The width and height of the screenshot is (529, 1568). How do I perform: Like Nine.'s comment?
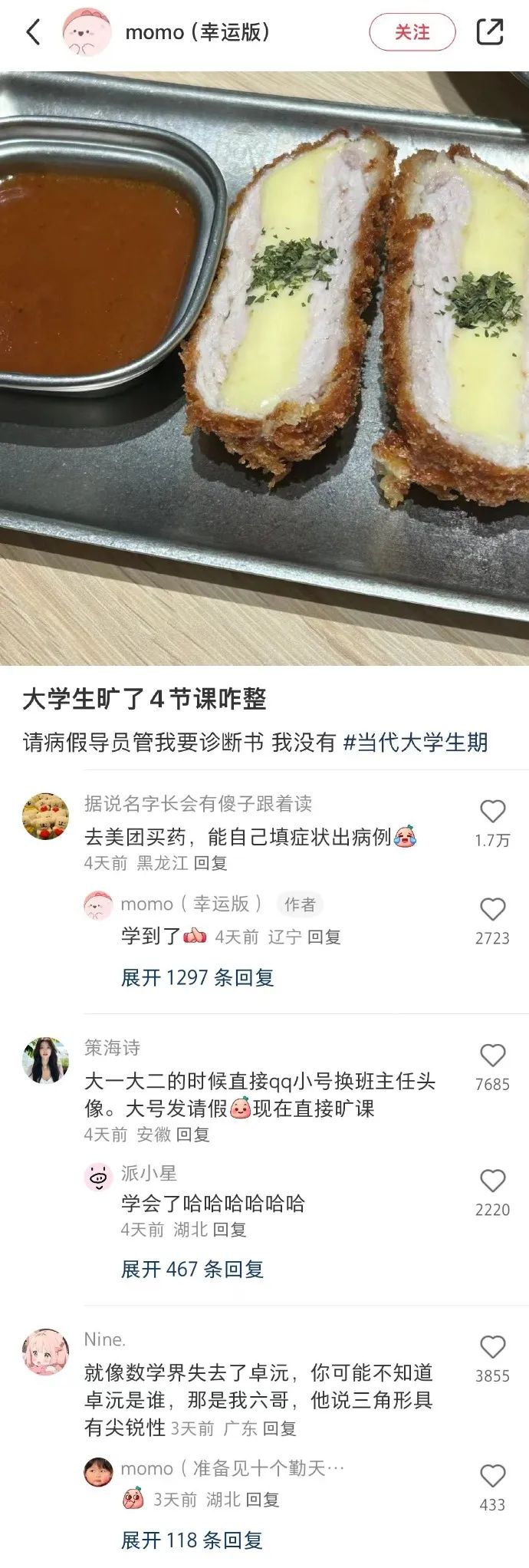click(x=492, y=1347)
